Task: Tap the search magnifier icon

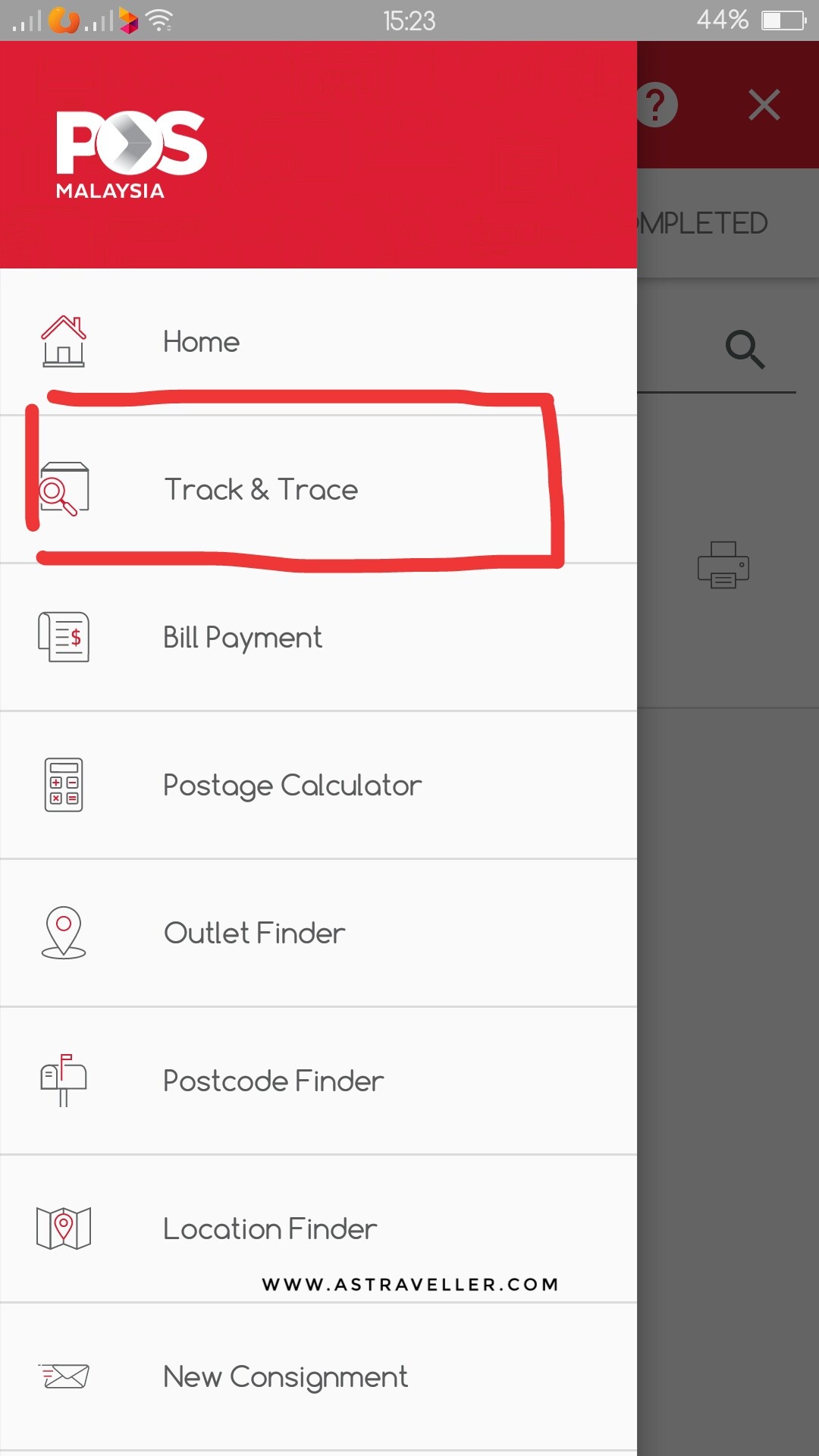Action: coord(745,350)
